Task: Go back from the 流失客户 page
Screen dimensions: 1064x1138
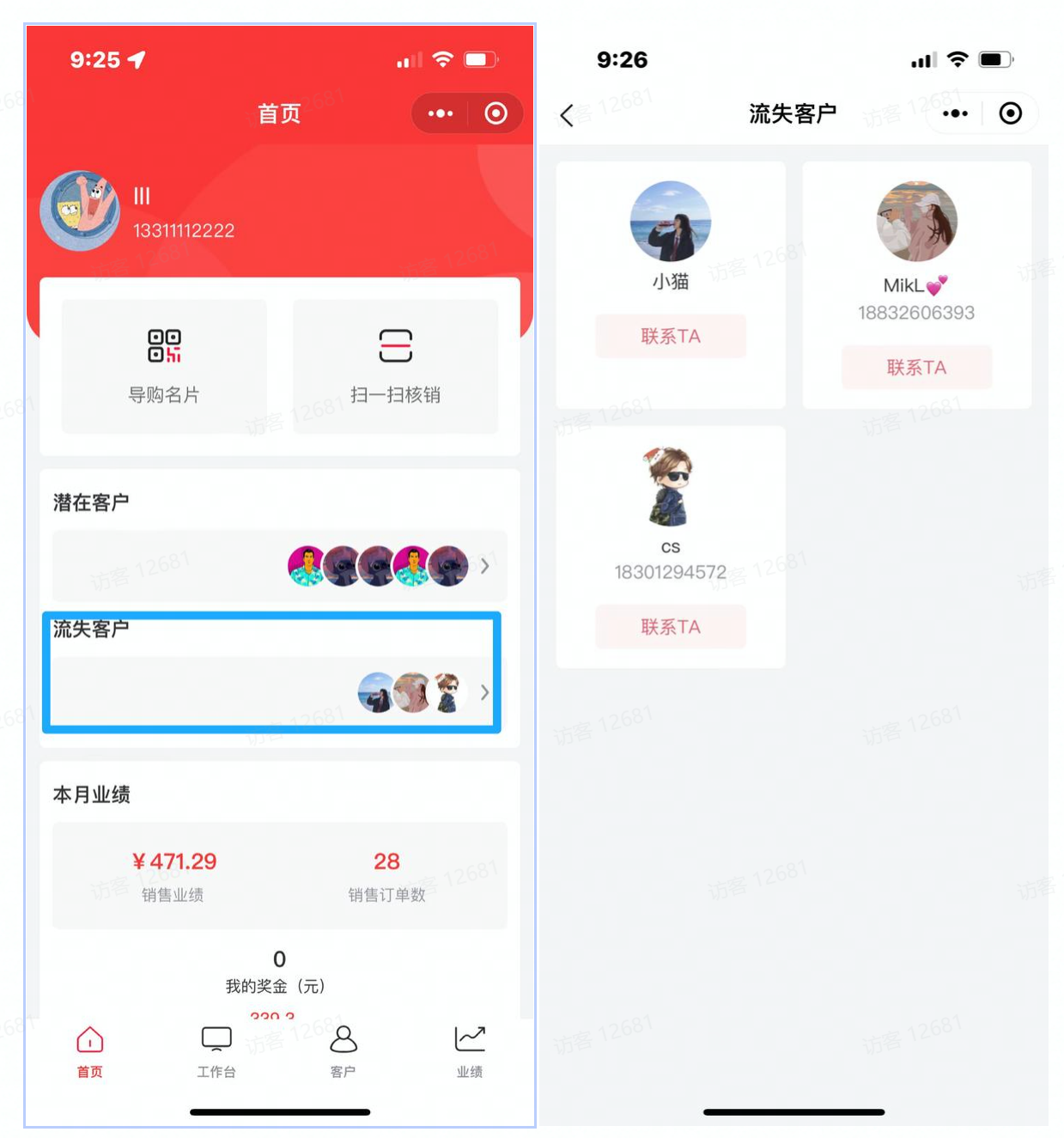Action: (x=567, y=115)
